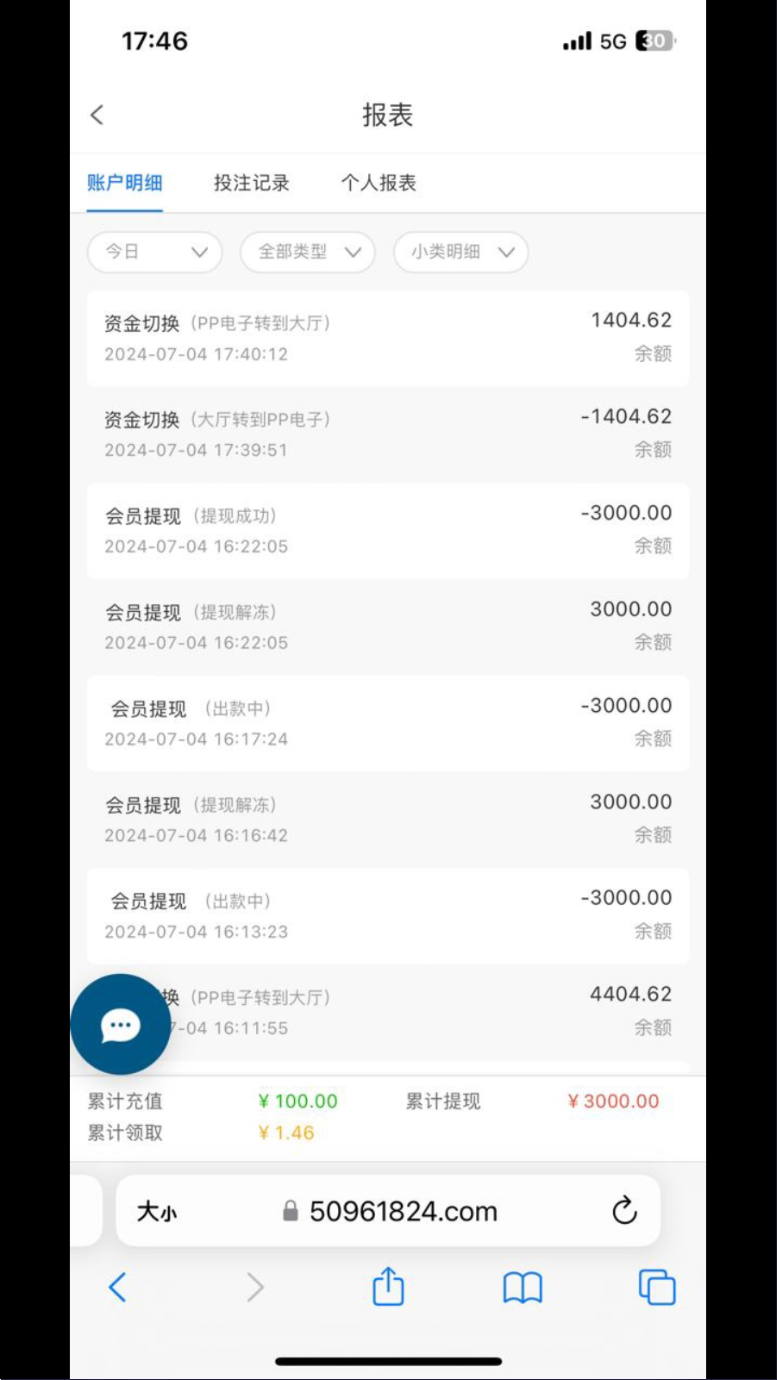Go back in Safari's toolbar
Screen dimensions: 777x1380
pyautogui.click(x=117, y=1287)
